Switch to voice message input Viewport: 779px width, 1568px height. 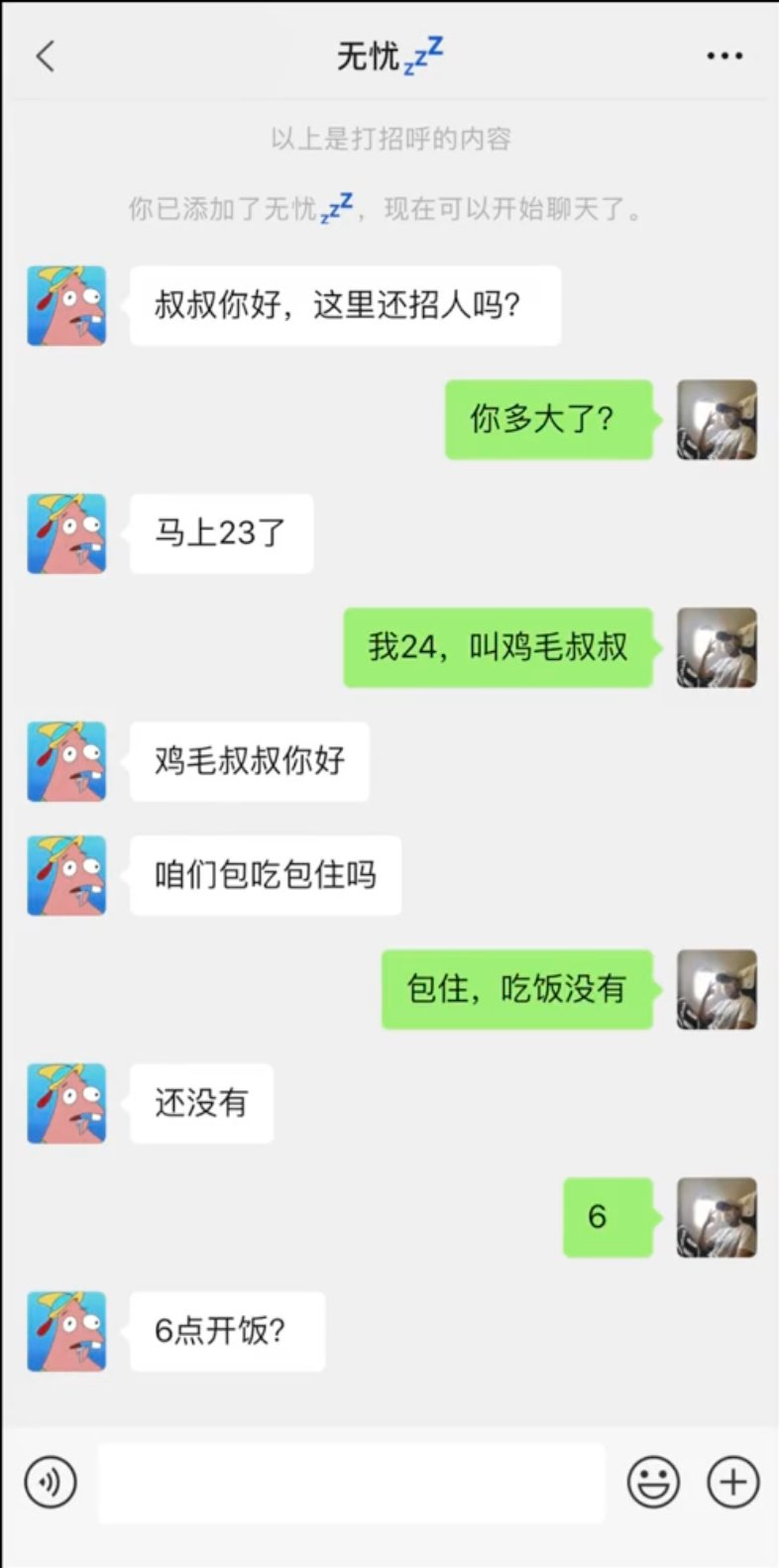pos(51,1482)
